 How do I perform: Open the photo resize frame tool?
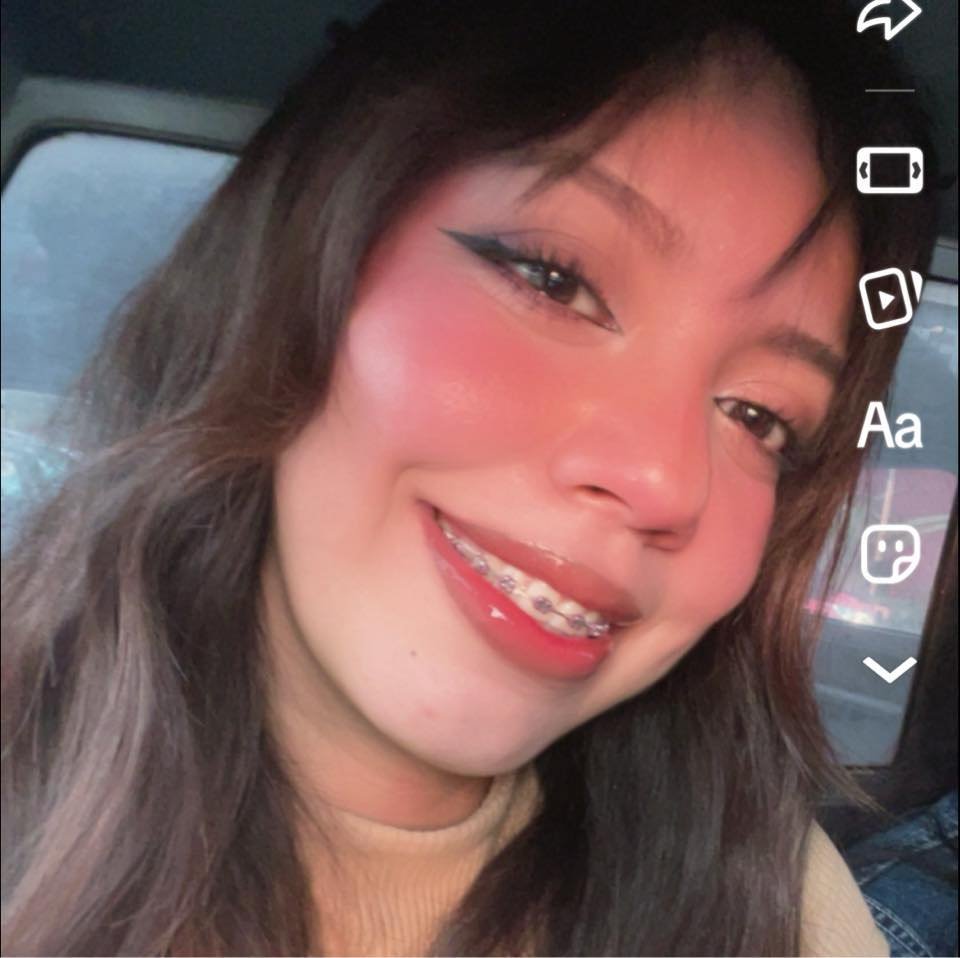click(889, 171)
